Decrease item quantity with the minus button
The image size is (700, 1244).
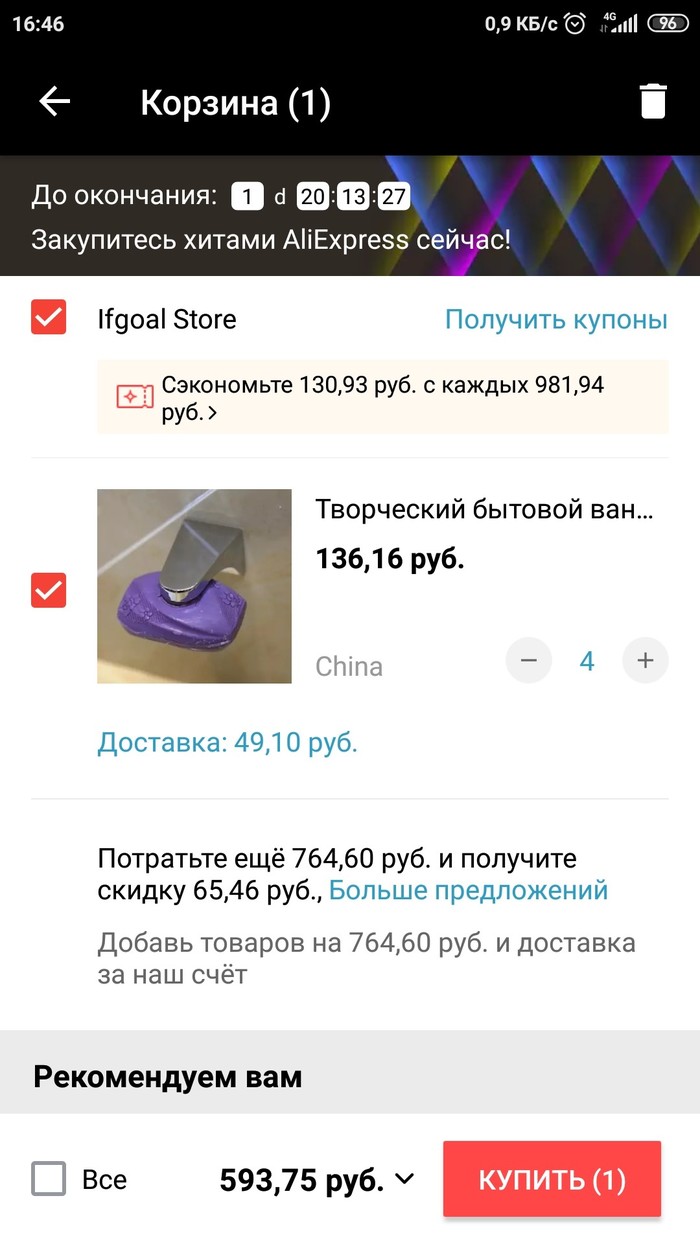tap(529, 661)
